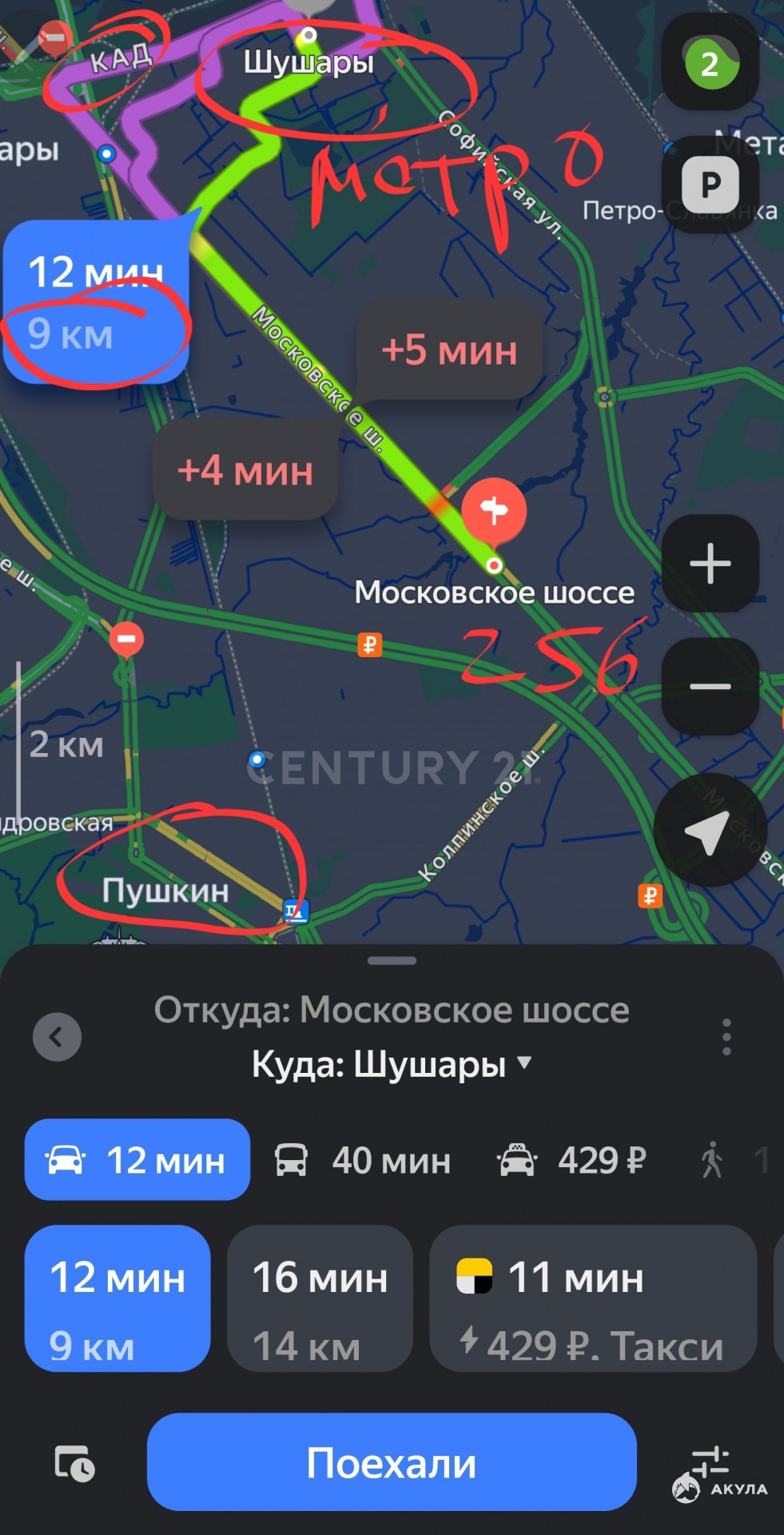Switch to the taxi tab 429 ₽
The height and width of the screenshot is (1535, 784).
coord(572,1160)
